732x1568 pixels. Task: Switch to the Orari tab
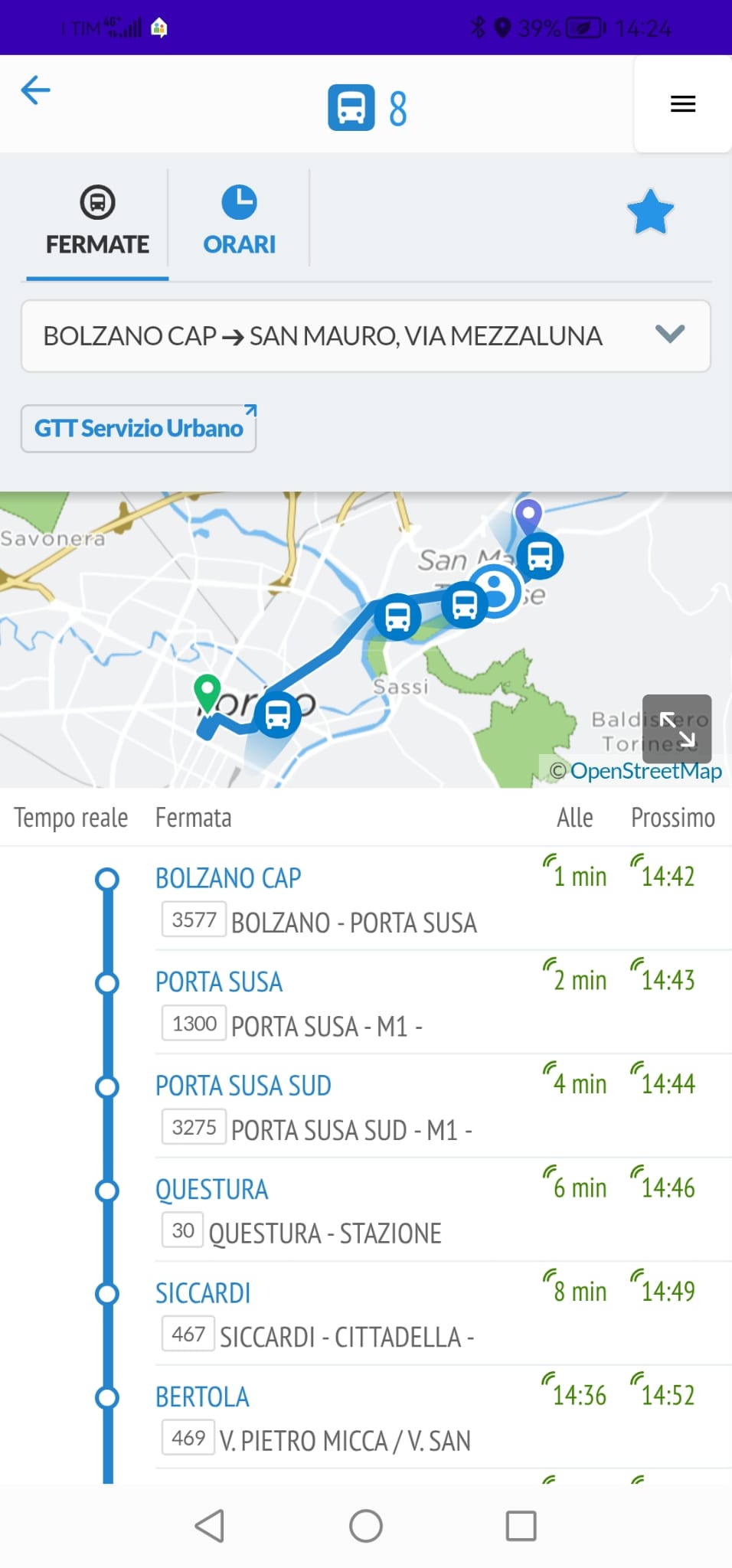(239, 221)
